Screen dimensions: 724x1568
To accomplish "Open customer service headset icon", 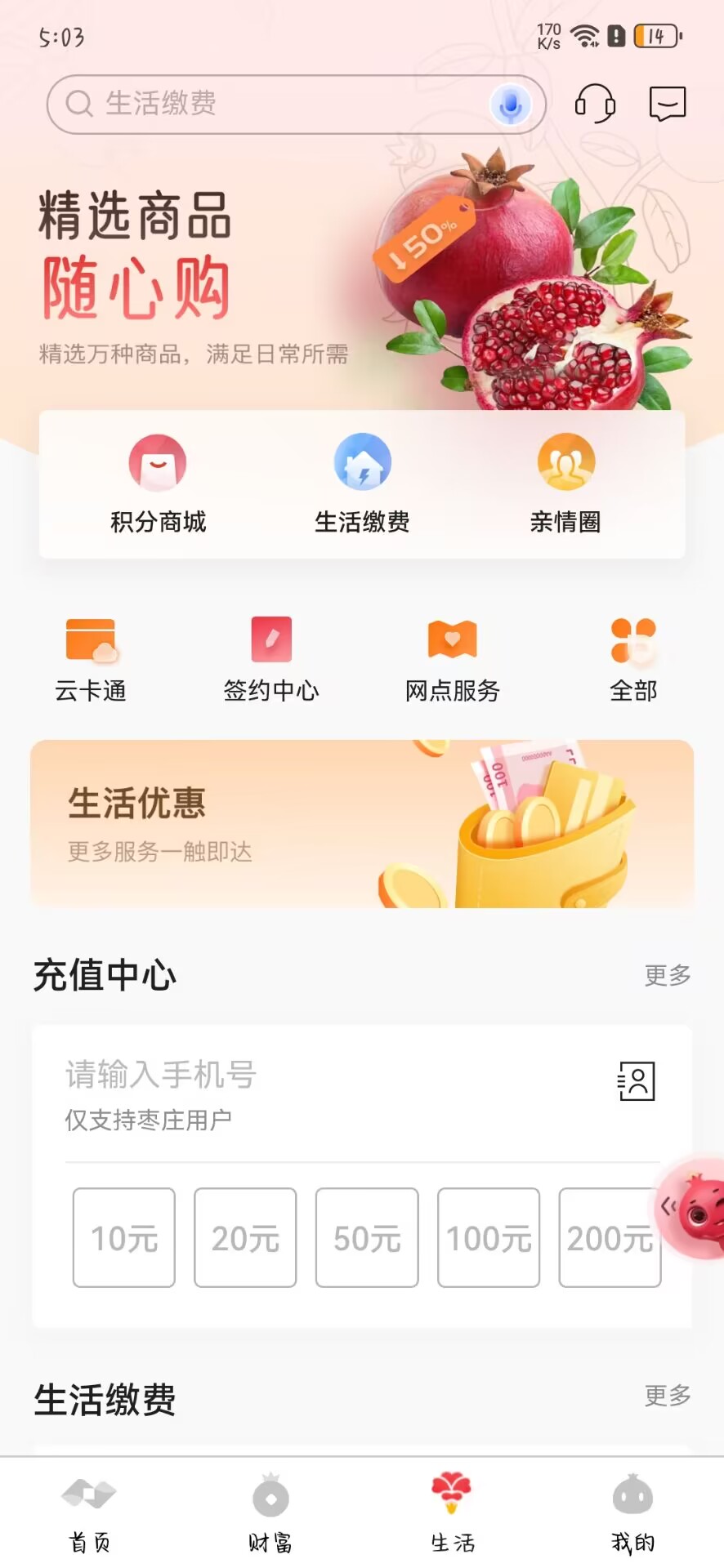I will pyautogui.click(x=595, y=104).
